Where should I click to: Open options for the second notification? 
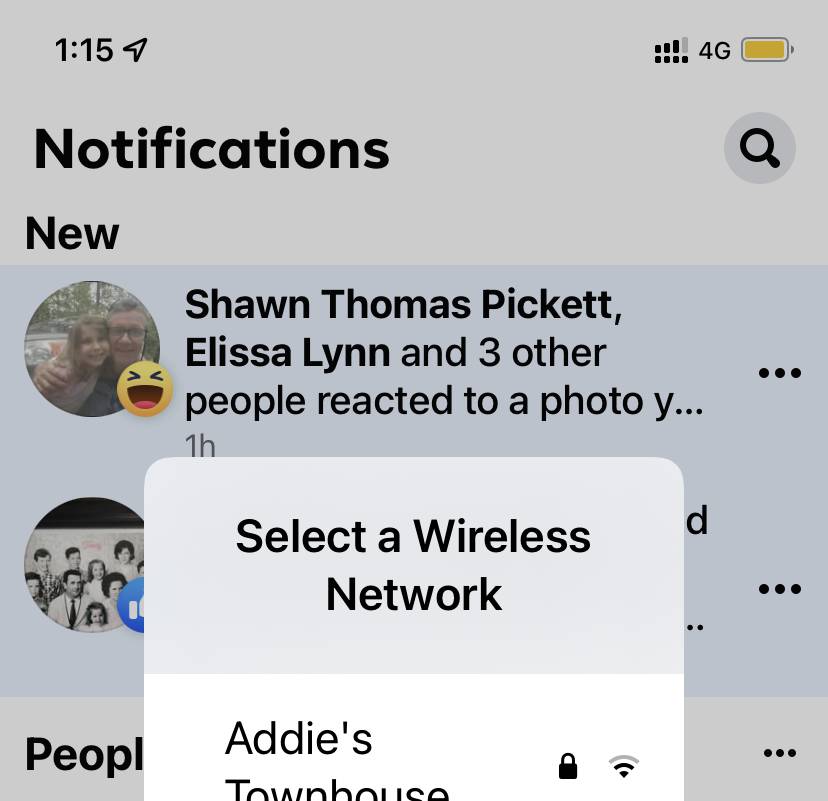click(x=780, y=589)
